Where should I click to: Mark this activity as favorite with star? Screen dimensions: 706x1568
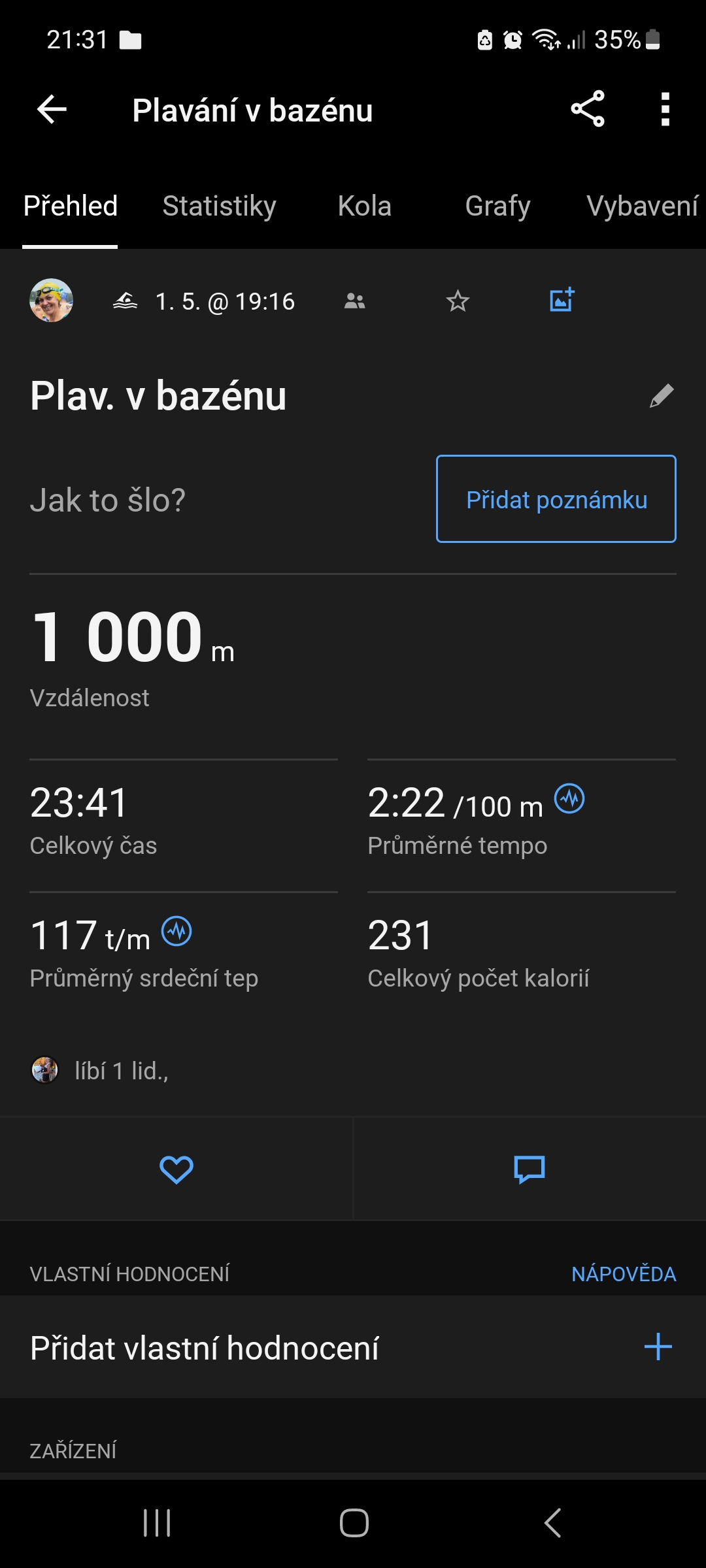[x=458, y=301]
